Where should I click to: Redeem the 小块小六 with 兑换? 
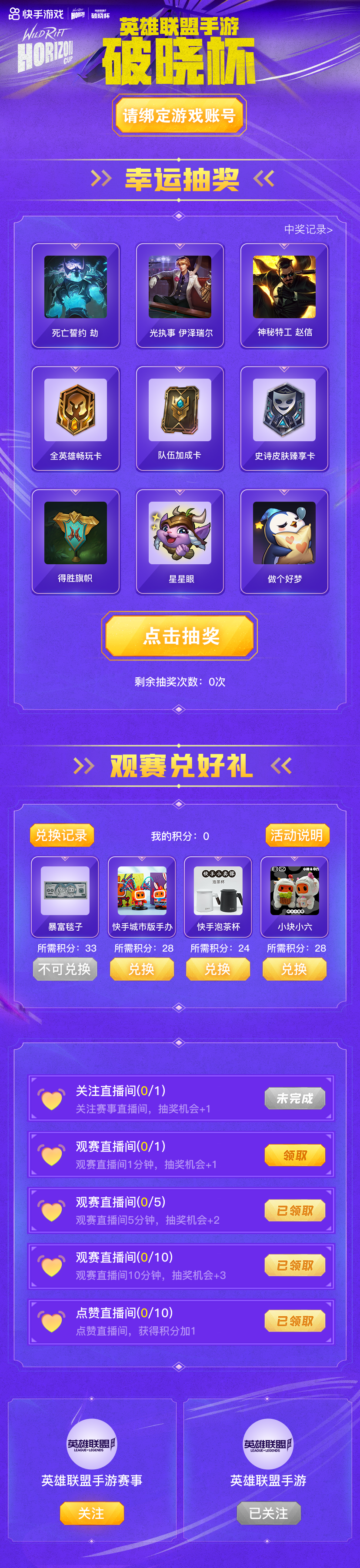(x=294, y=969)
